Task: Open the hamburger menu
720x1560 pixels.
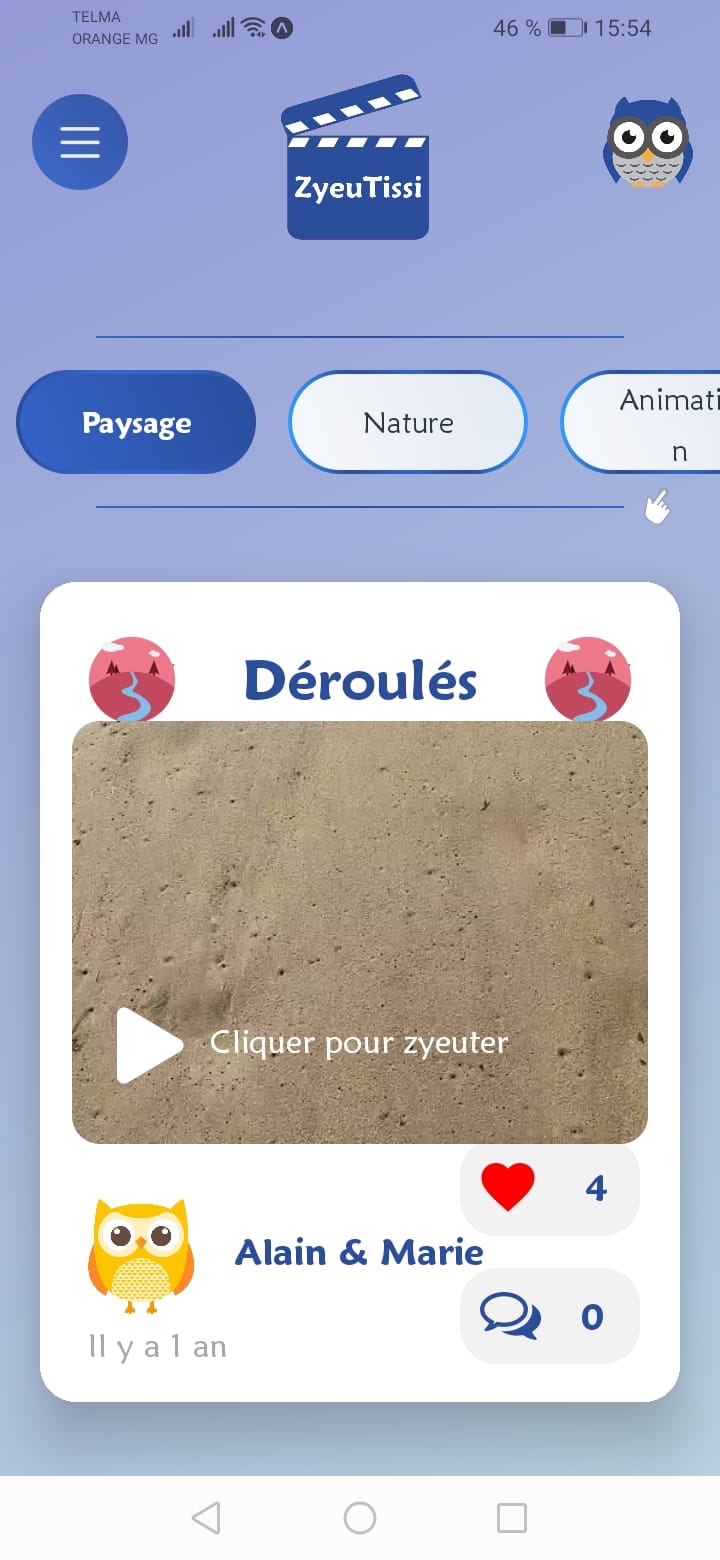Action: pos(80,142)
